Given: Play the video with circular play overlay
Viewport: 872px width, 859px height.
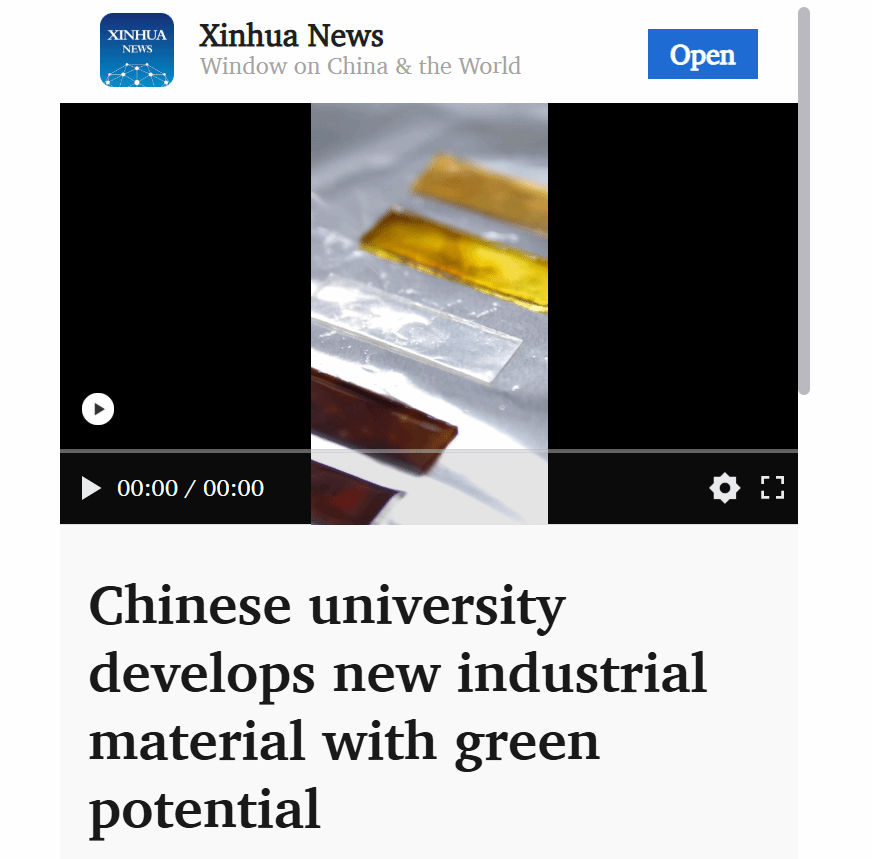Looking at the screenshot, I should [x=98, y=409].
